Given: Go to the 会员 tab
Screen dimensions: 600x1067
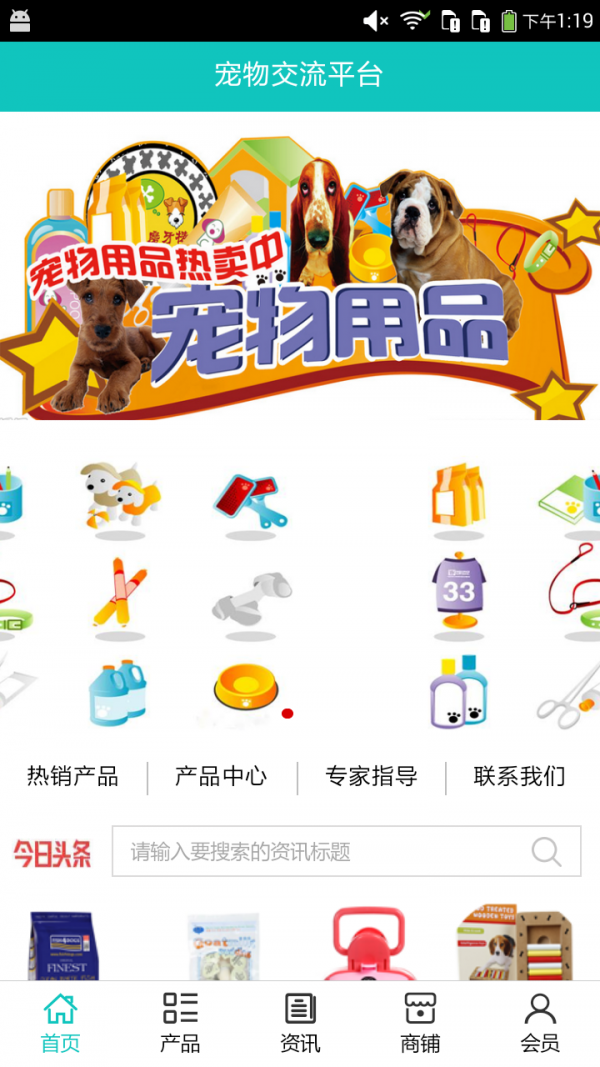Looking at the screenshot, I should 540,1023.
